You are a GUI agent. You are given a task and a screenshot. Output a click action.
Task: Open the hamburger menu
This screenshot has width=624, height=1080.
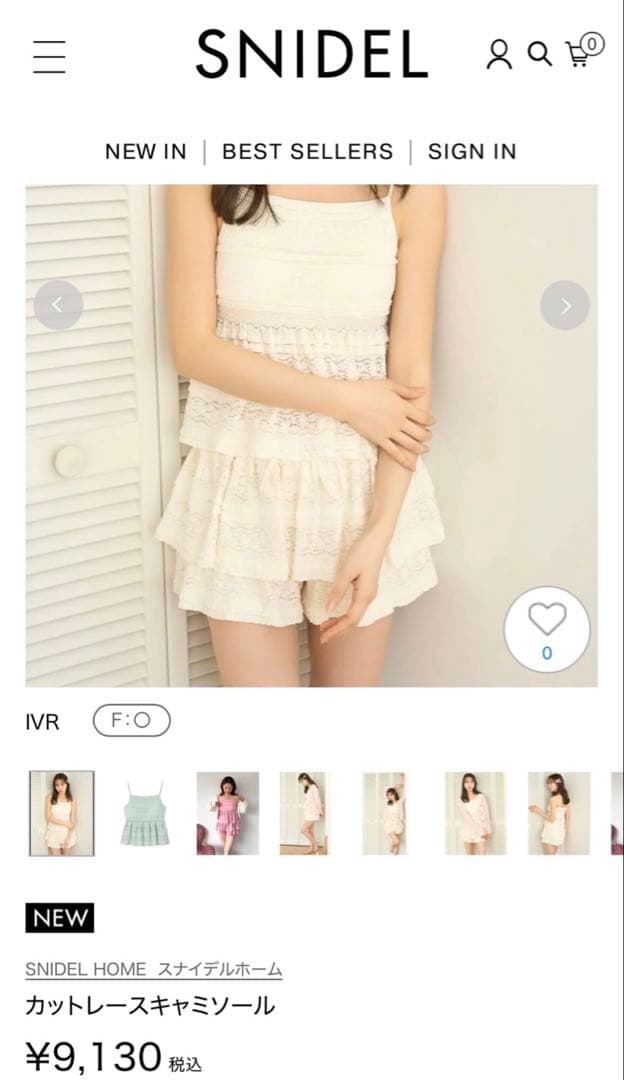point(49,56)
